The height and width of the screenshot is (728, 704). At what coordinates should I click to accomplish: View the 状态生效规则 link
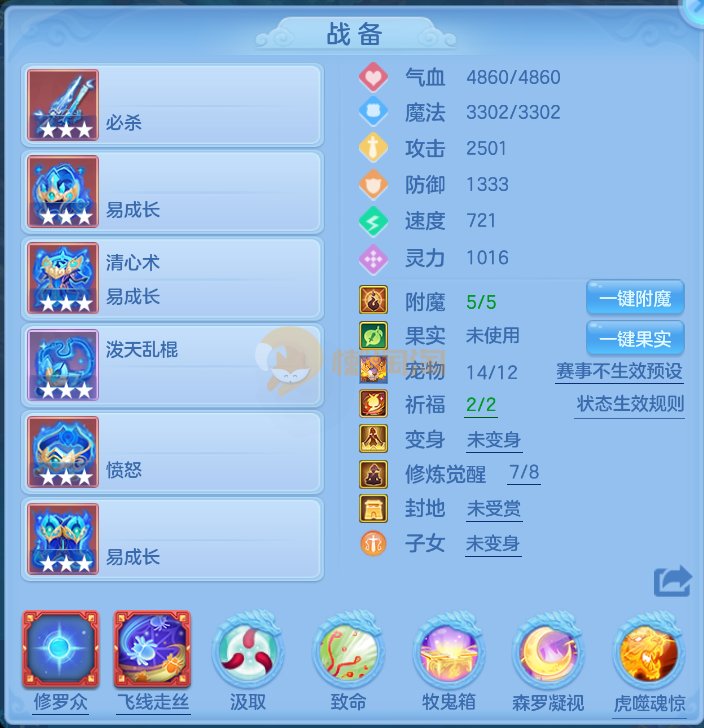630,405
